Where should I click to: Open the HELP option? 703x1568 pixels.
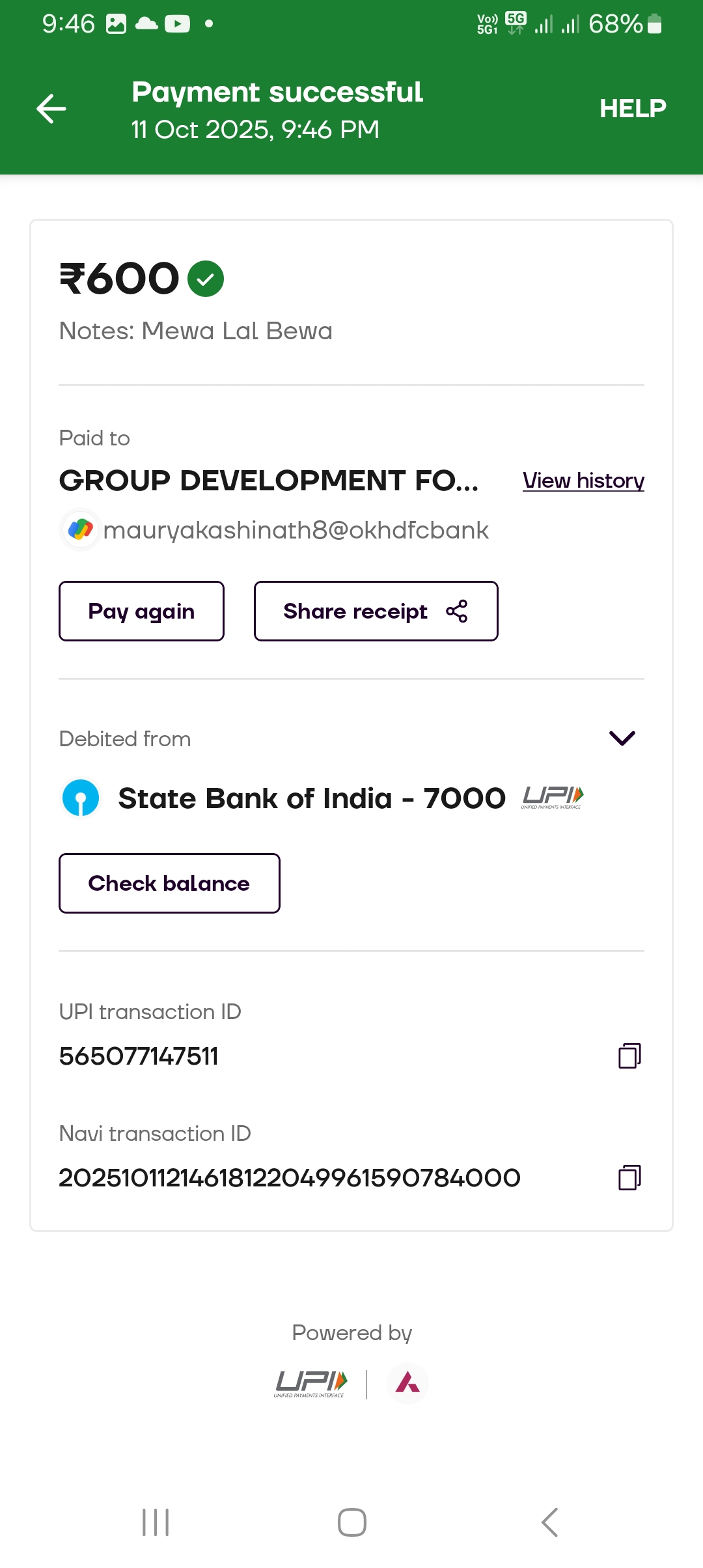click(632, 108)
